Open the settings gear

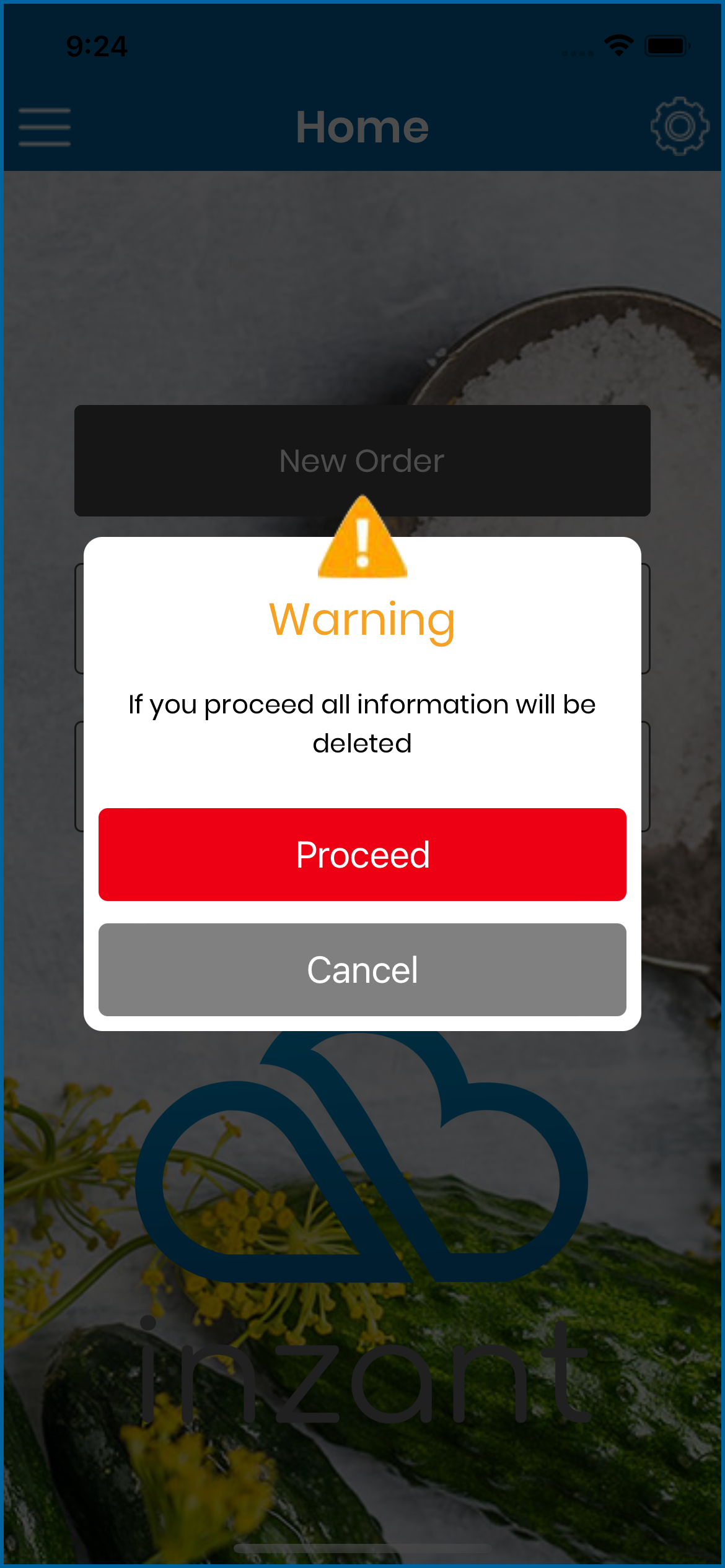(680, 126)
